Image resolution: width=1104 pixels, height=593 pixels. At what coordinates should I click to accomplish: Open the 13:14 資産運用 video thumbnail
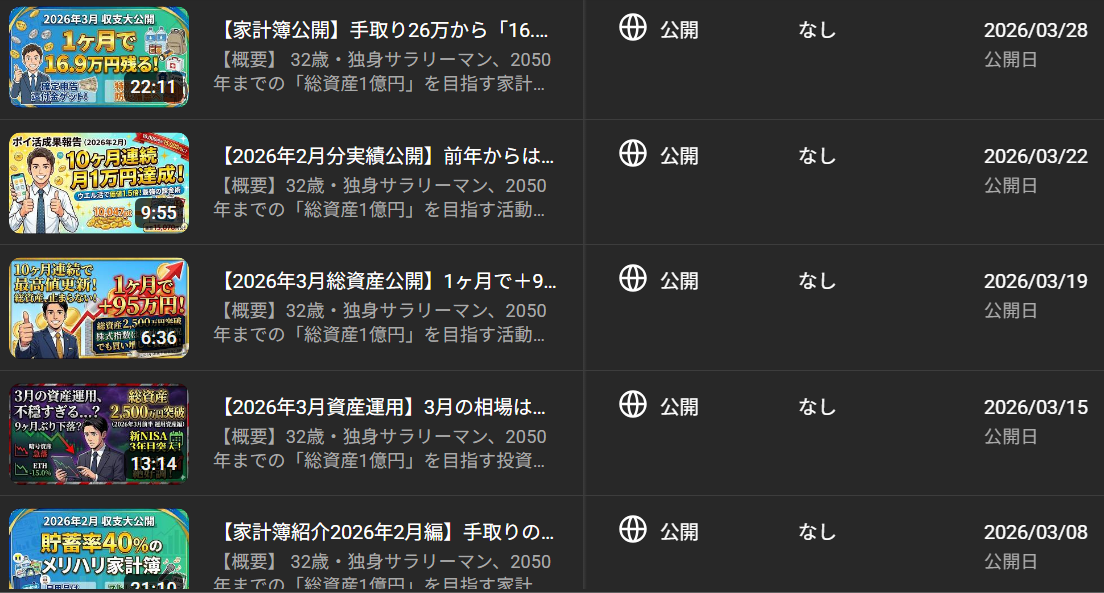(x=99, y=434)
